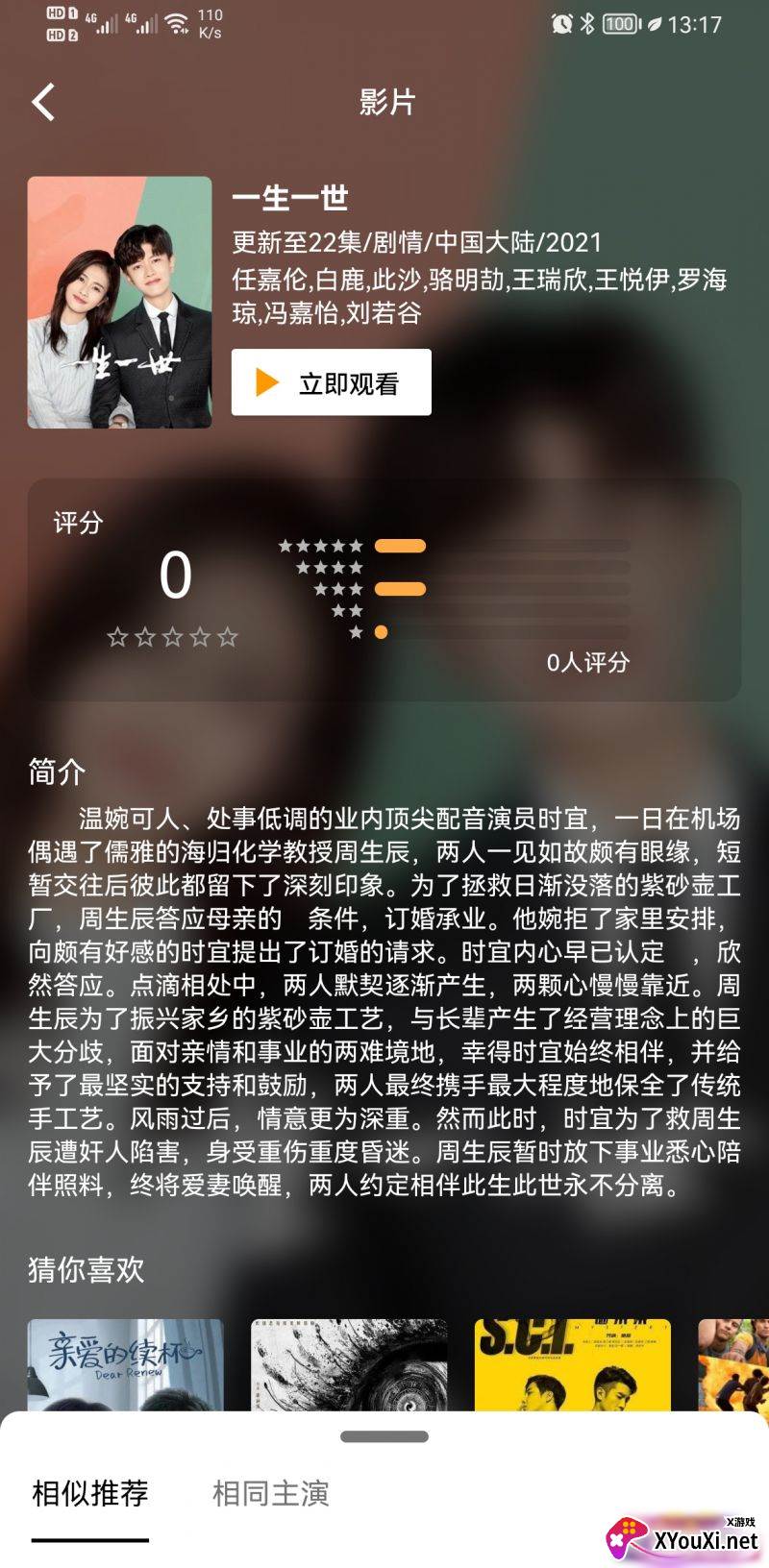Tap 立即观看 to start watching

point(331,383)
